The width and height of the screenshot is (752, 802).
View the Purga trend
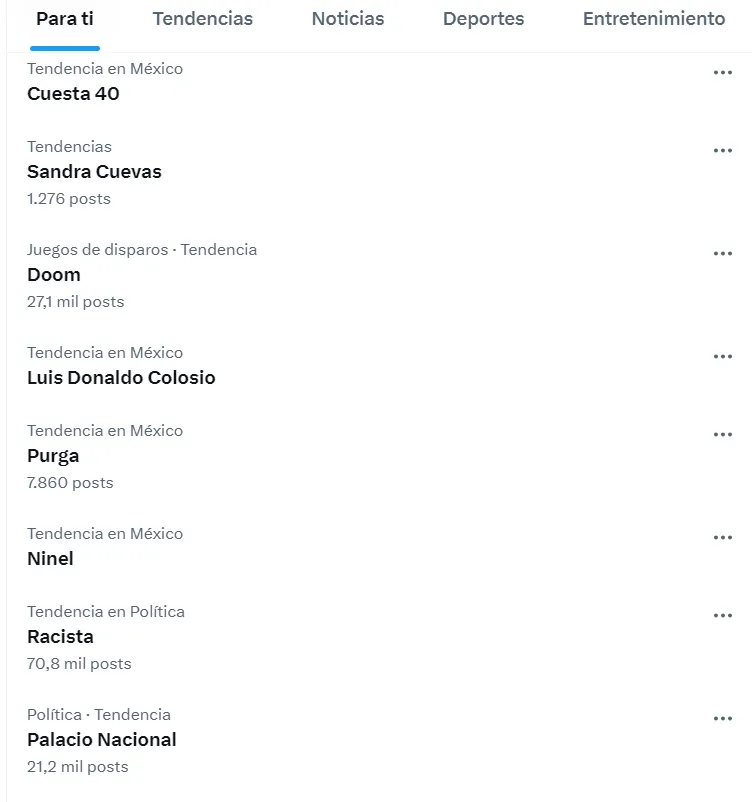pyautogui.click(x=53, y=456)
